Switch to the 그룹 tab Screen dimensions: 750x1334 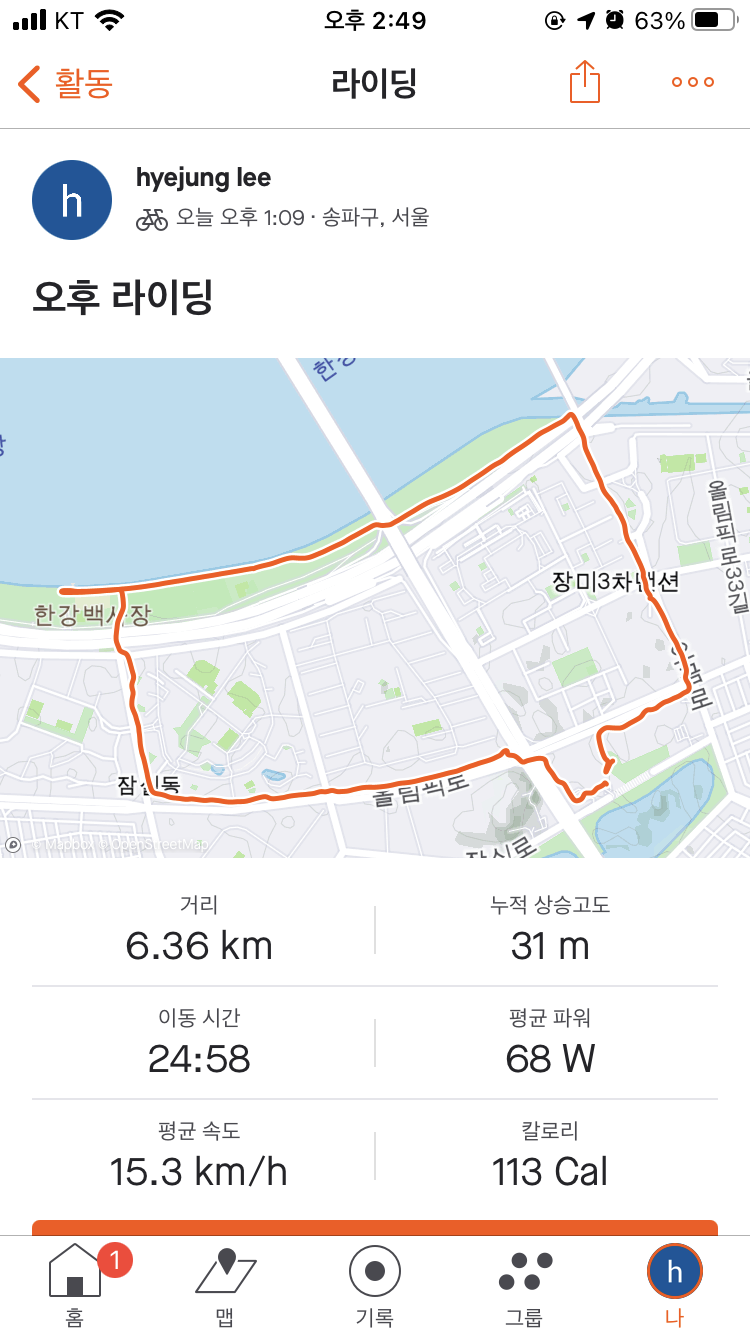tap(525, 1283)
